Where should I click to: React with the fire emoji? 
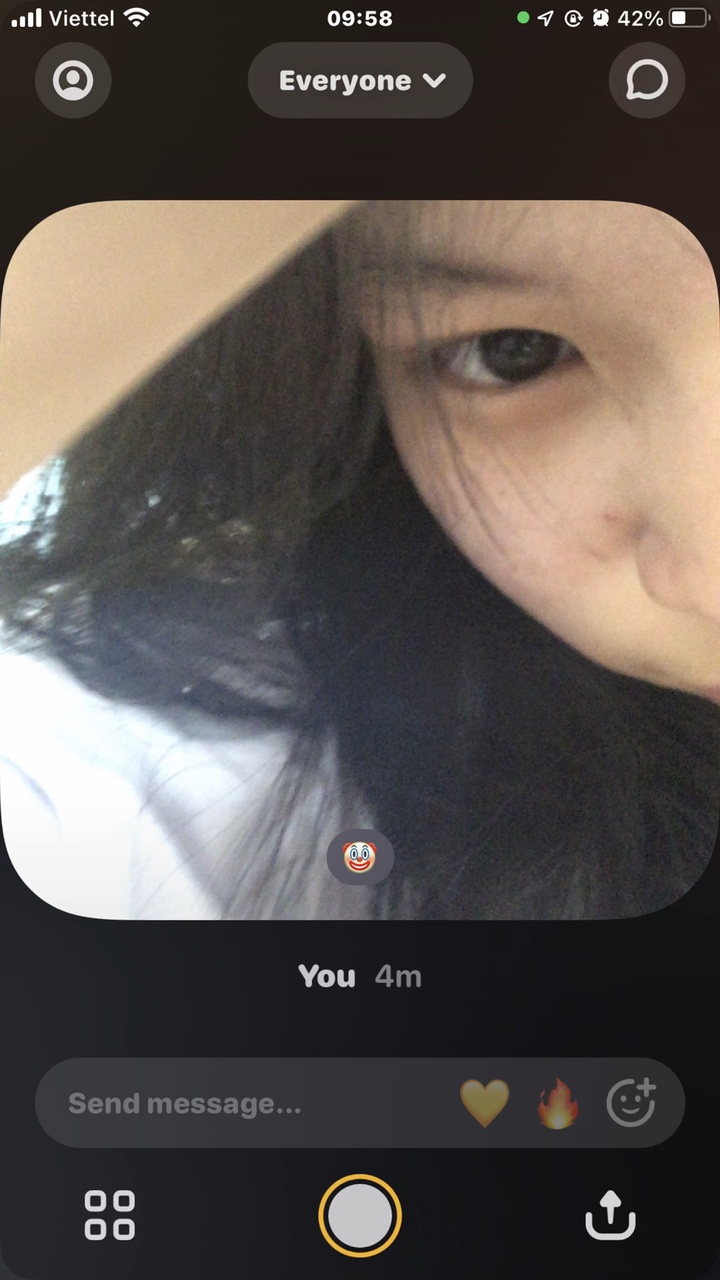pos(558,1104)
